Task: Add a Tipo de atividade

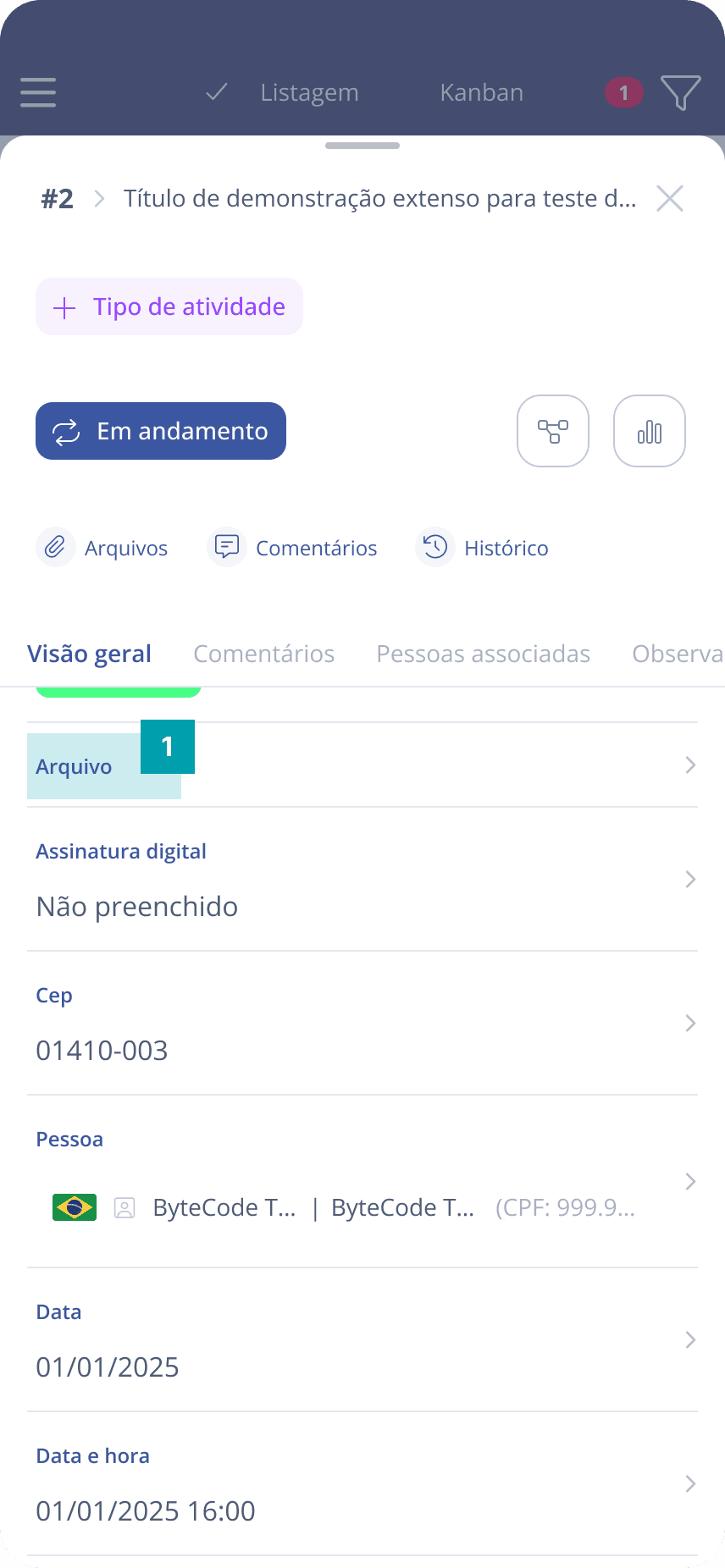Action: (169, 306)
